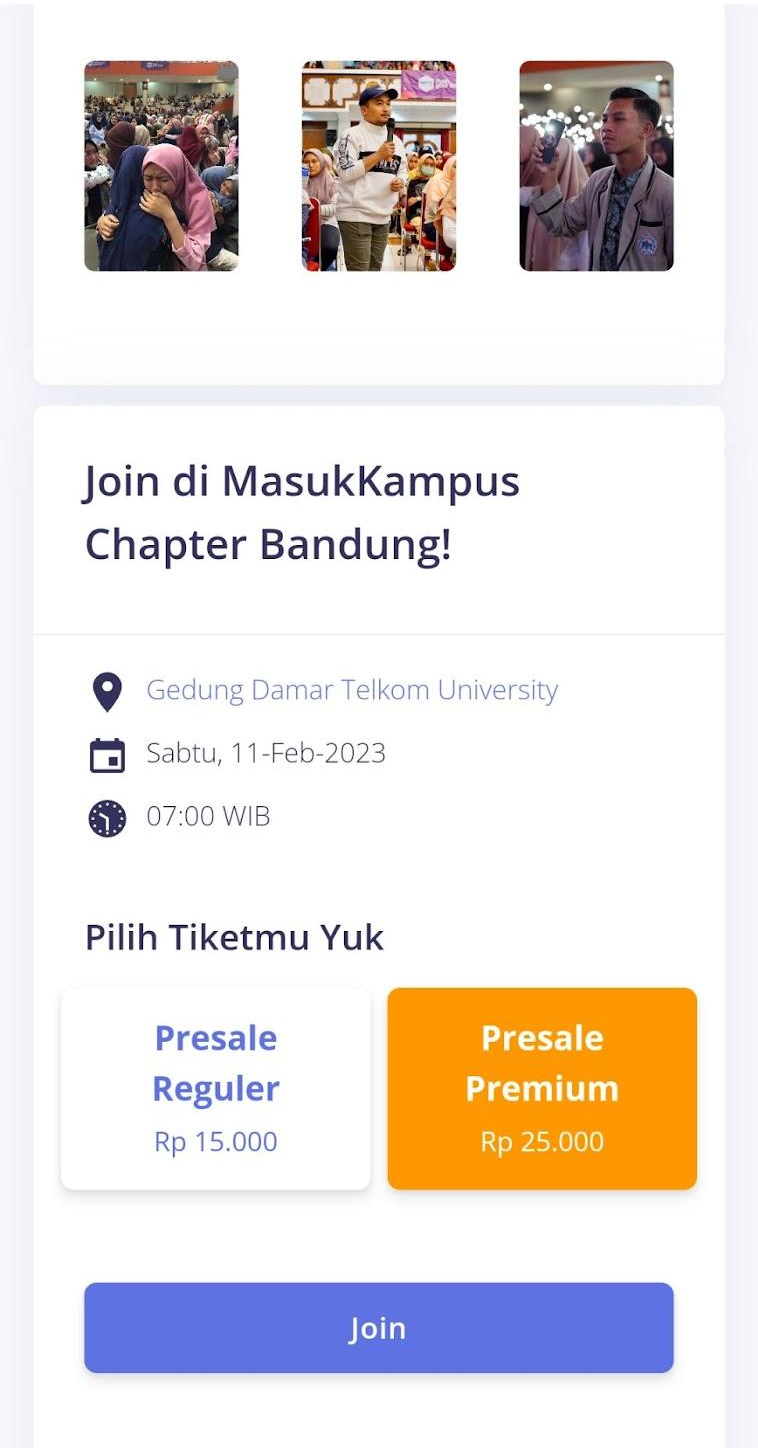Open Gedung Damar Telkom University location link
Viewport: 758px width, 1448px height.
click(x=352, y=690)
